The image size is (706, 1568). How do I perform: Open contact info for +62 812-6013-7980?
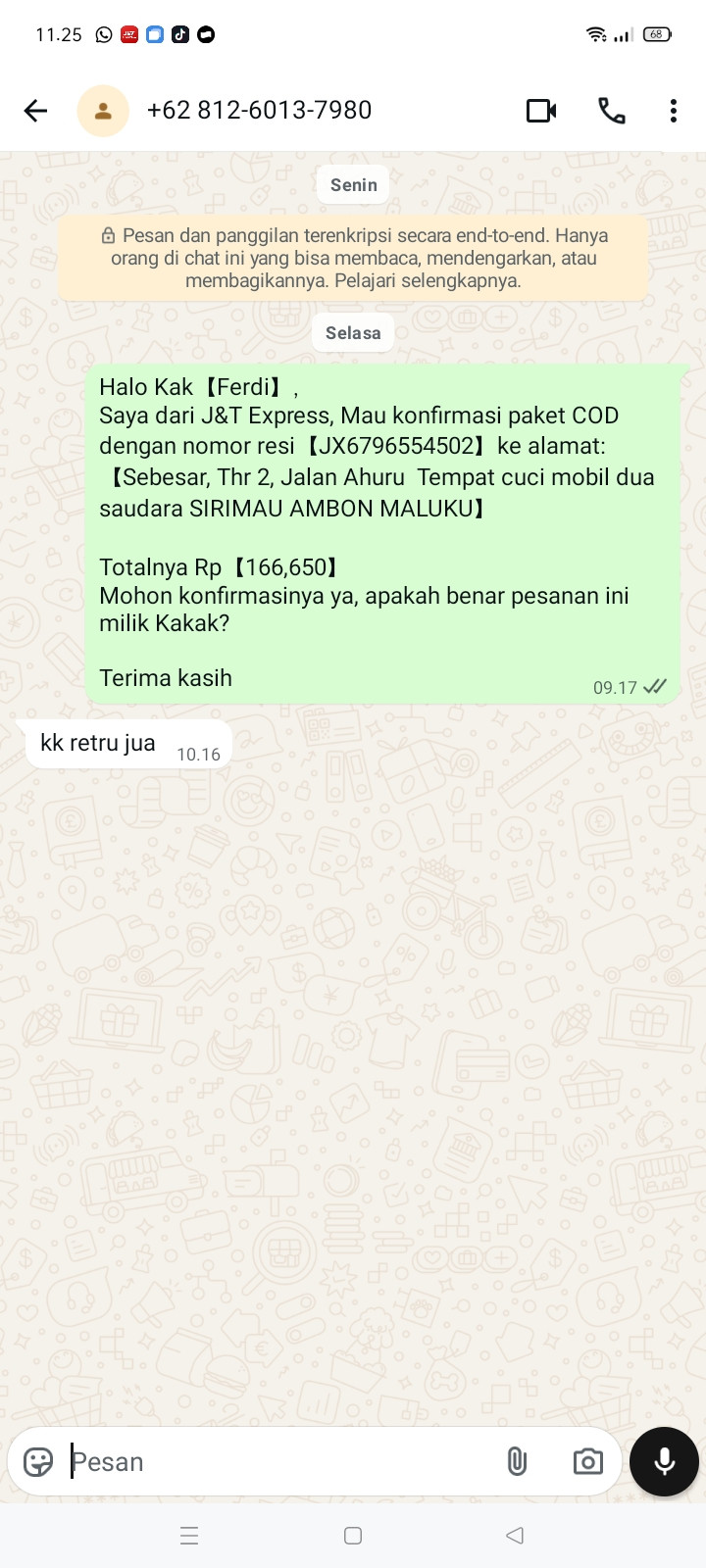tap(259, 110)
